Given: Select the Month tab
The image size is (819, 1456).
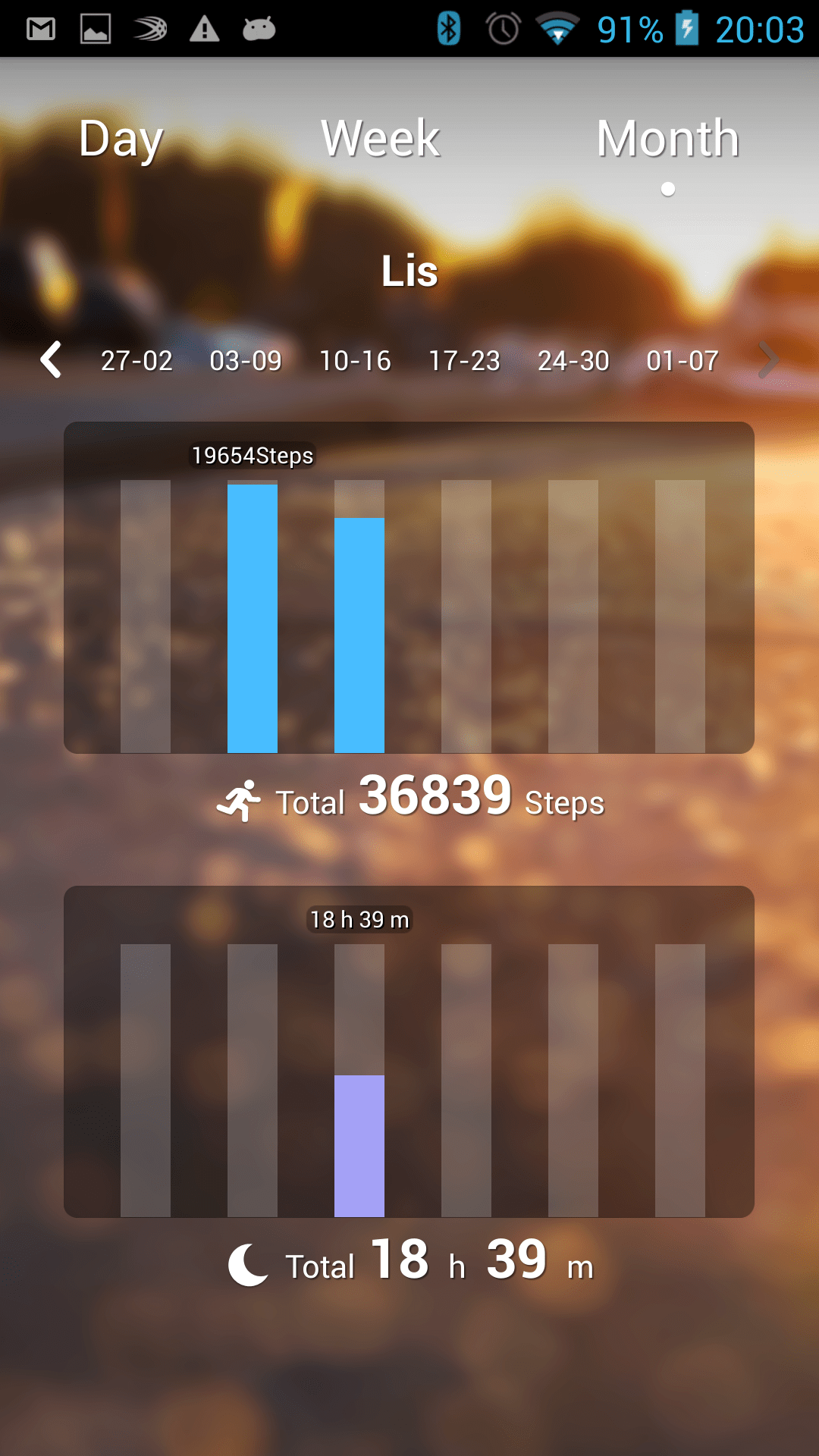Looking at the screenshot, I should point(668,139).
